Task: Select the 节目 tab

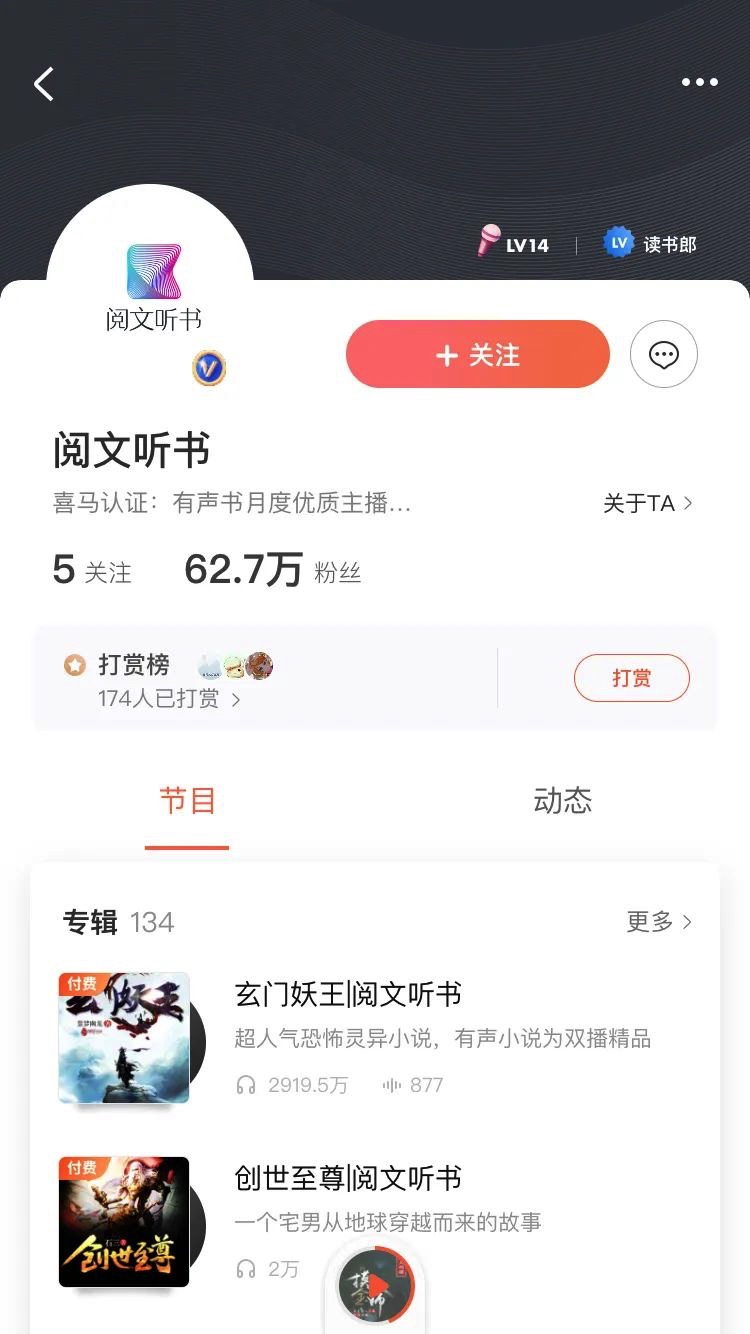Action: point(186,800)
